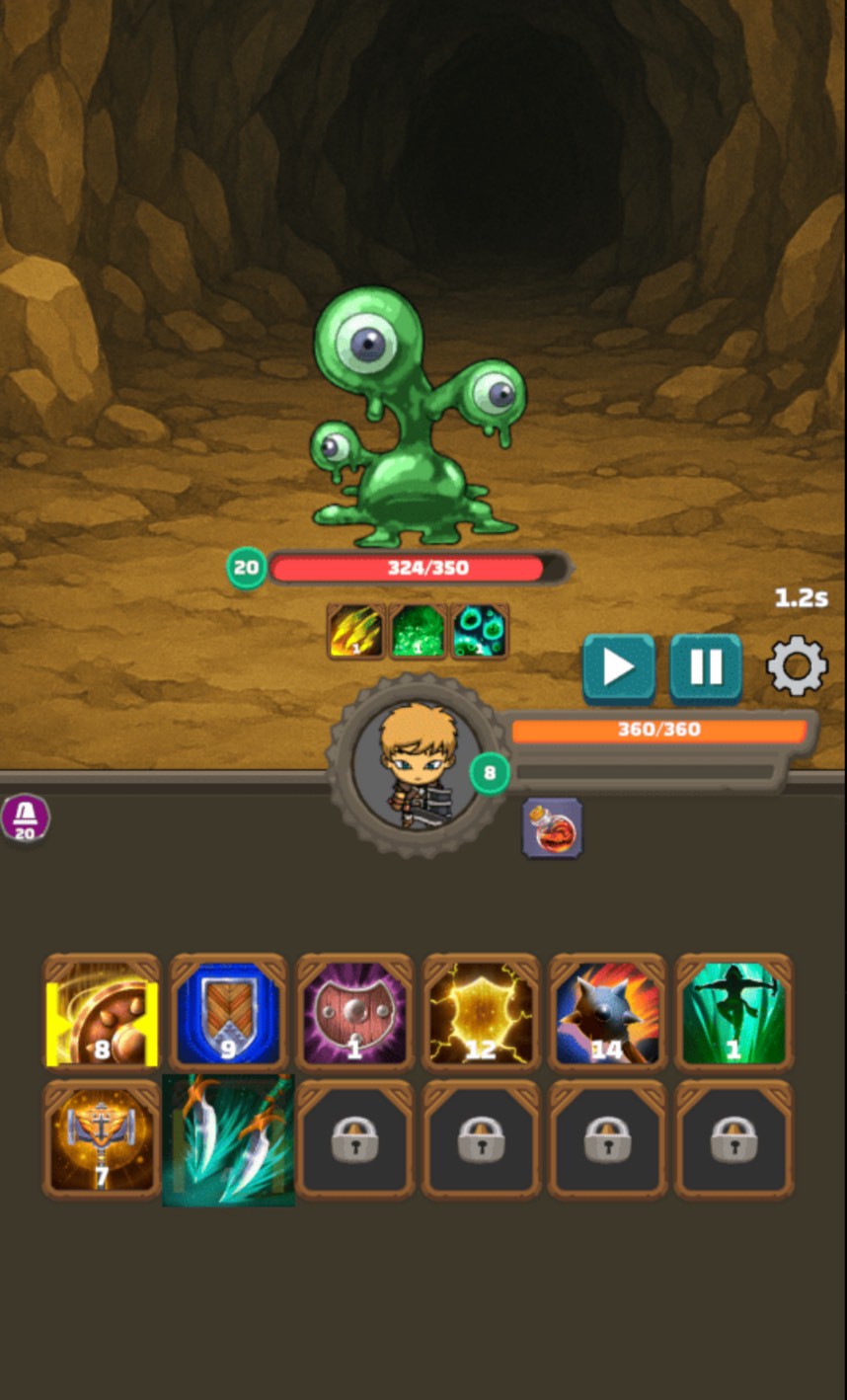
Task: Inspect the enemy's claw slash ability icon
Action: pyautogui.click(x=355, y=632)
